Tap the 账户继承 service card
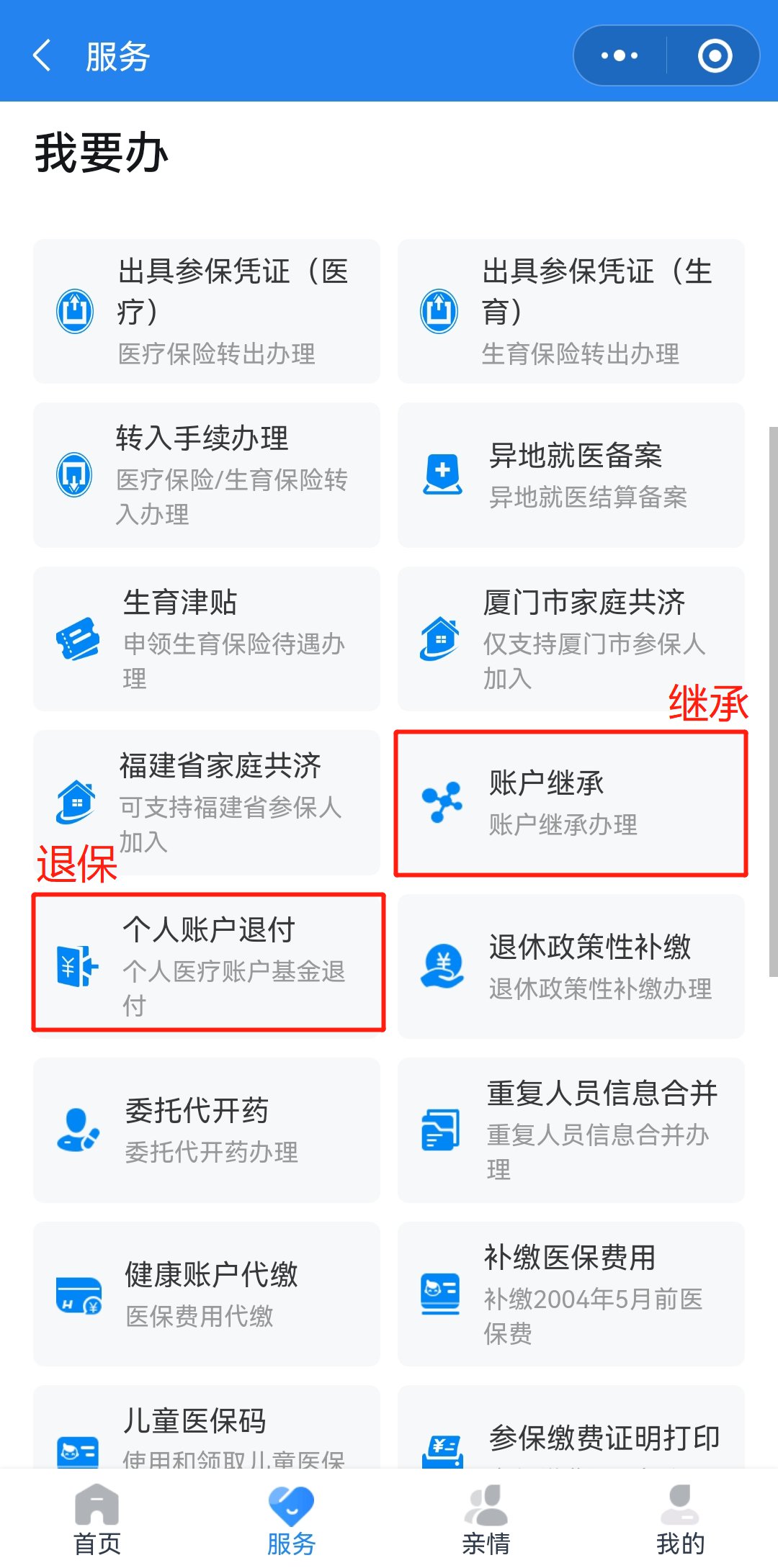 (x=571, y=803)
